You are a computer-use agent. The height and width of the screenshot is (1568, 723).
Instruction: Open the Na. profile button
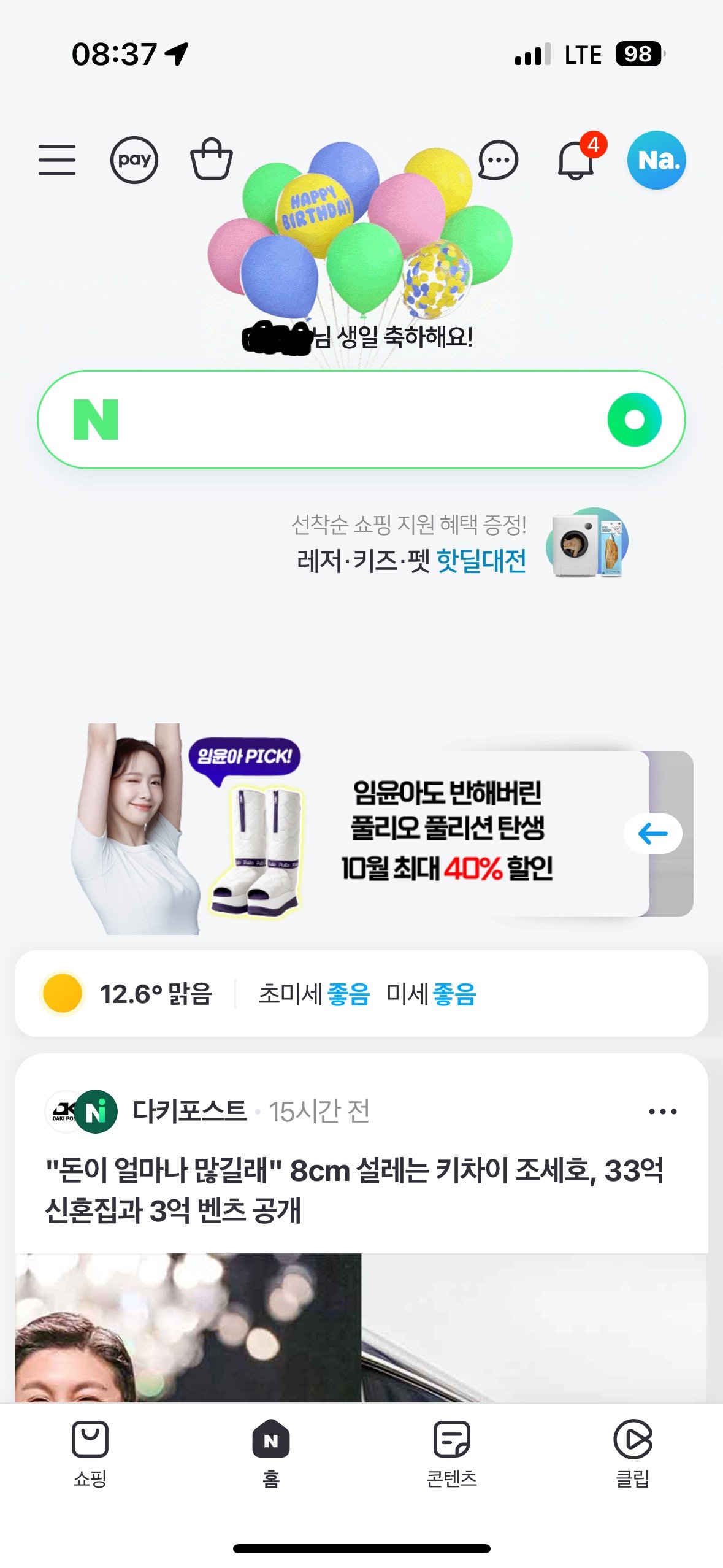(x=656, y=160)
